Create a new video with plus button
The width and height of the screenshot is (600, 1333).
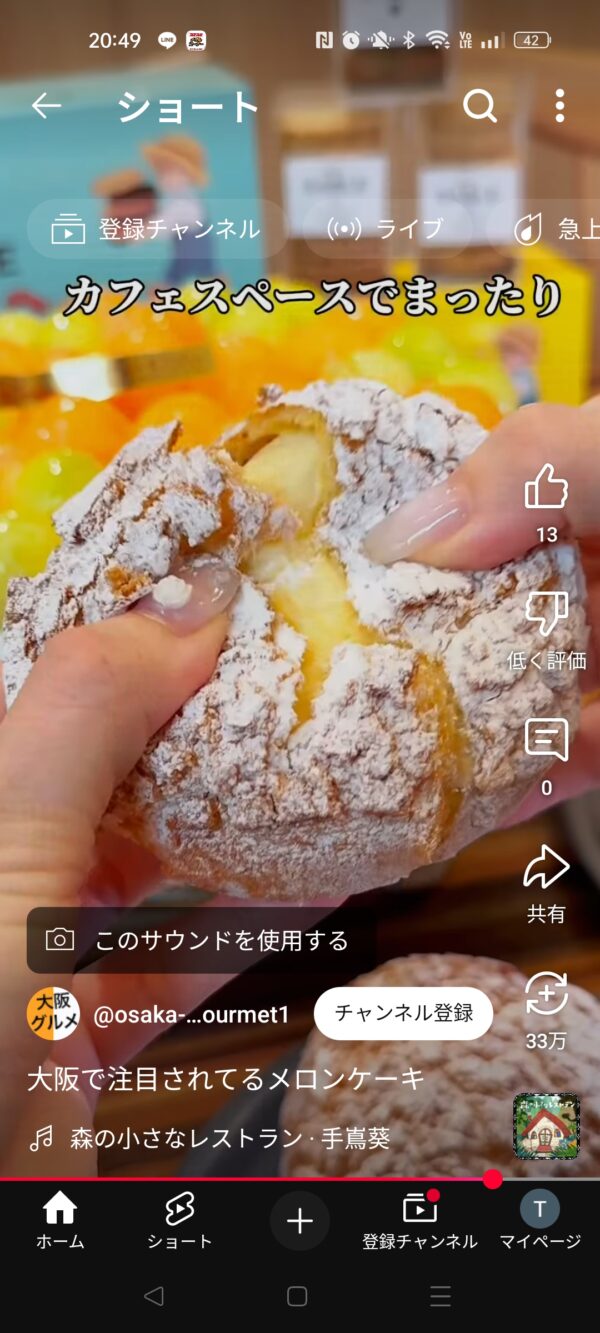(x=299, y=1221)
